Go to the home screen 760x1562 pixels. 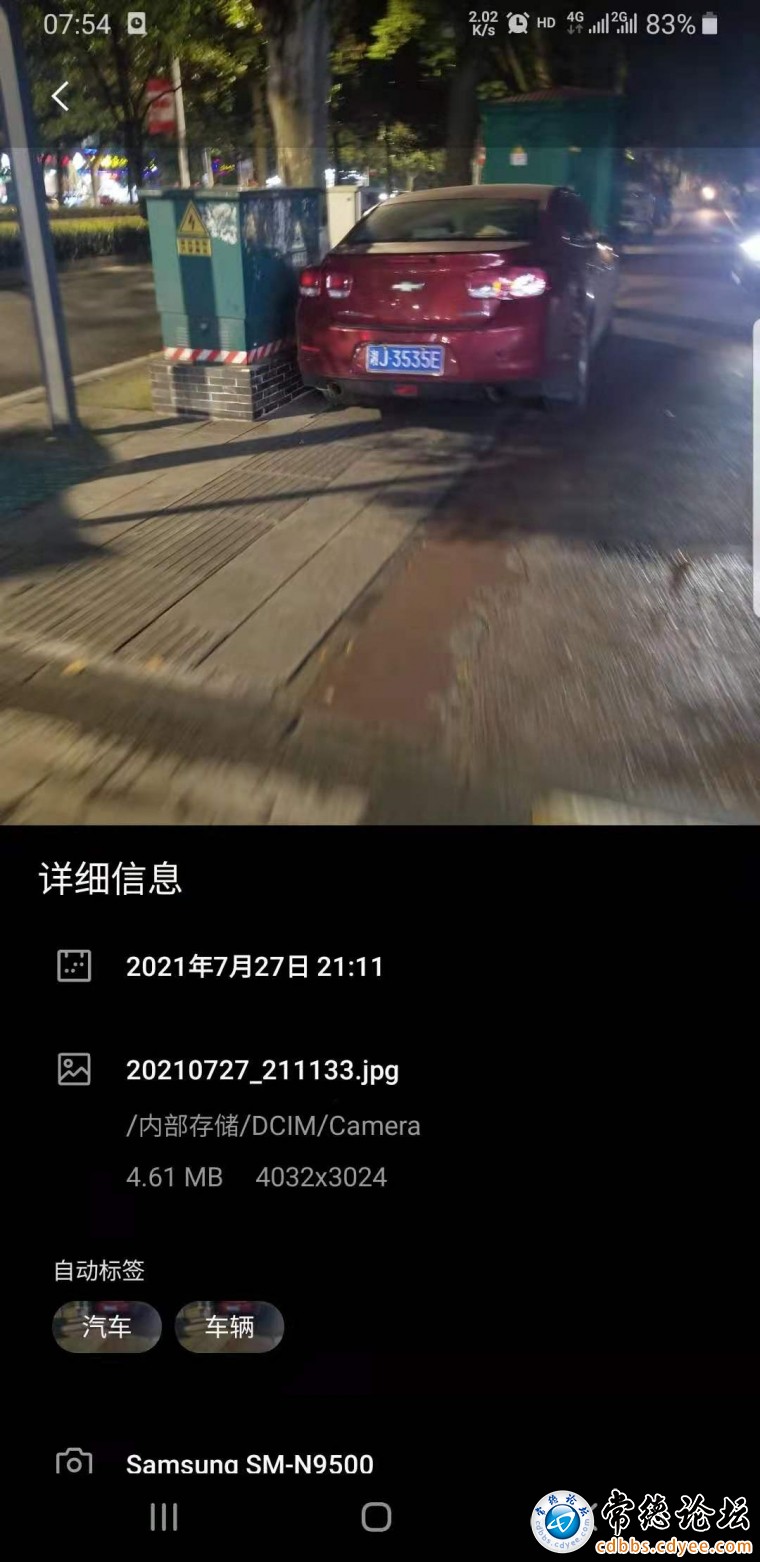click(376, 1517)
